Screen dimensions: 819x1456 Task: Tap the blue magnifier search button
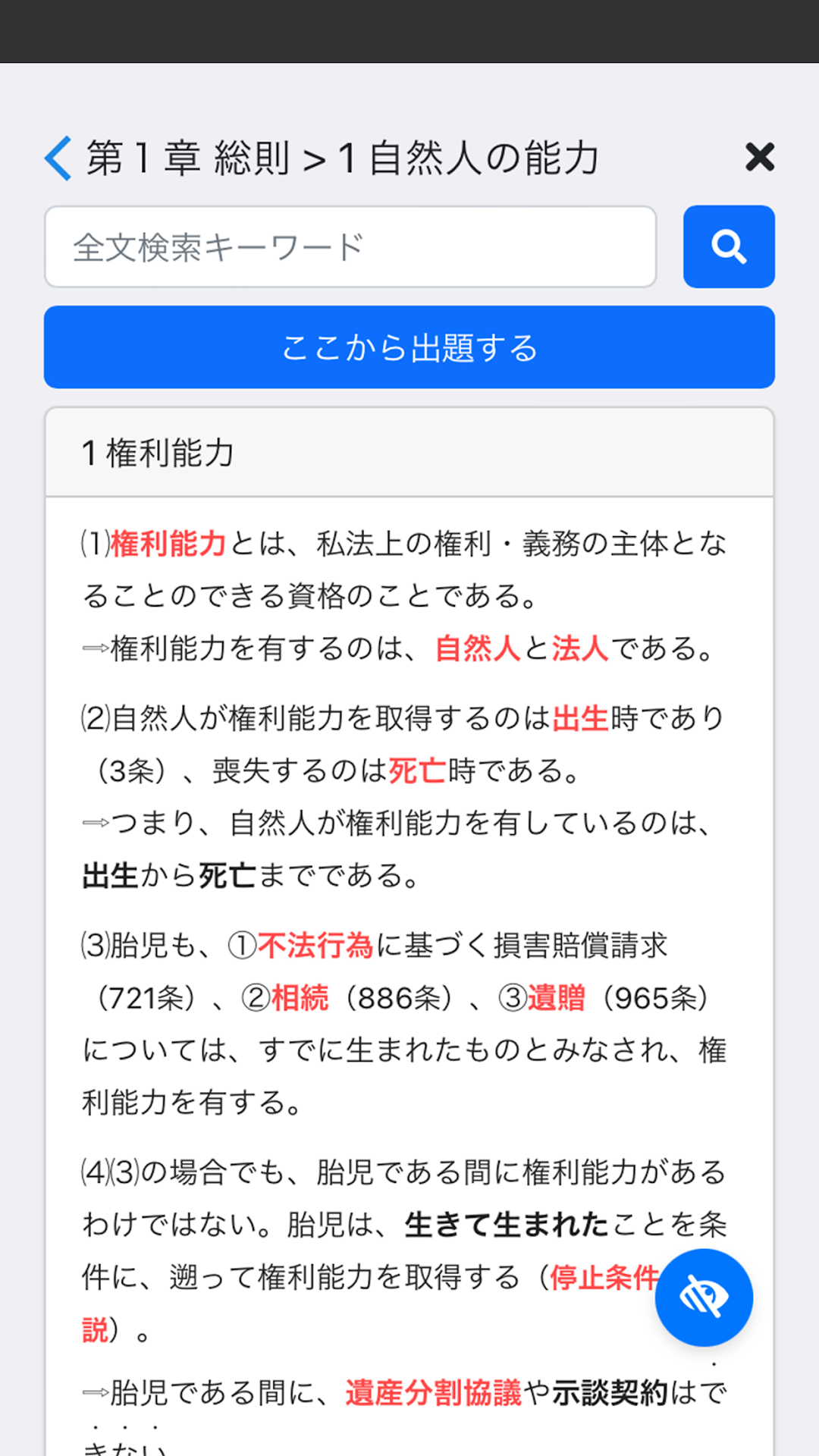coord(729,246)
